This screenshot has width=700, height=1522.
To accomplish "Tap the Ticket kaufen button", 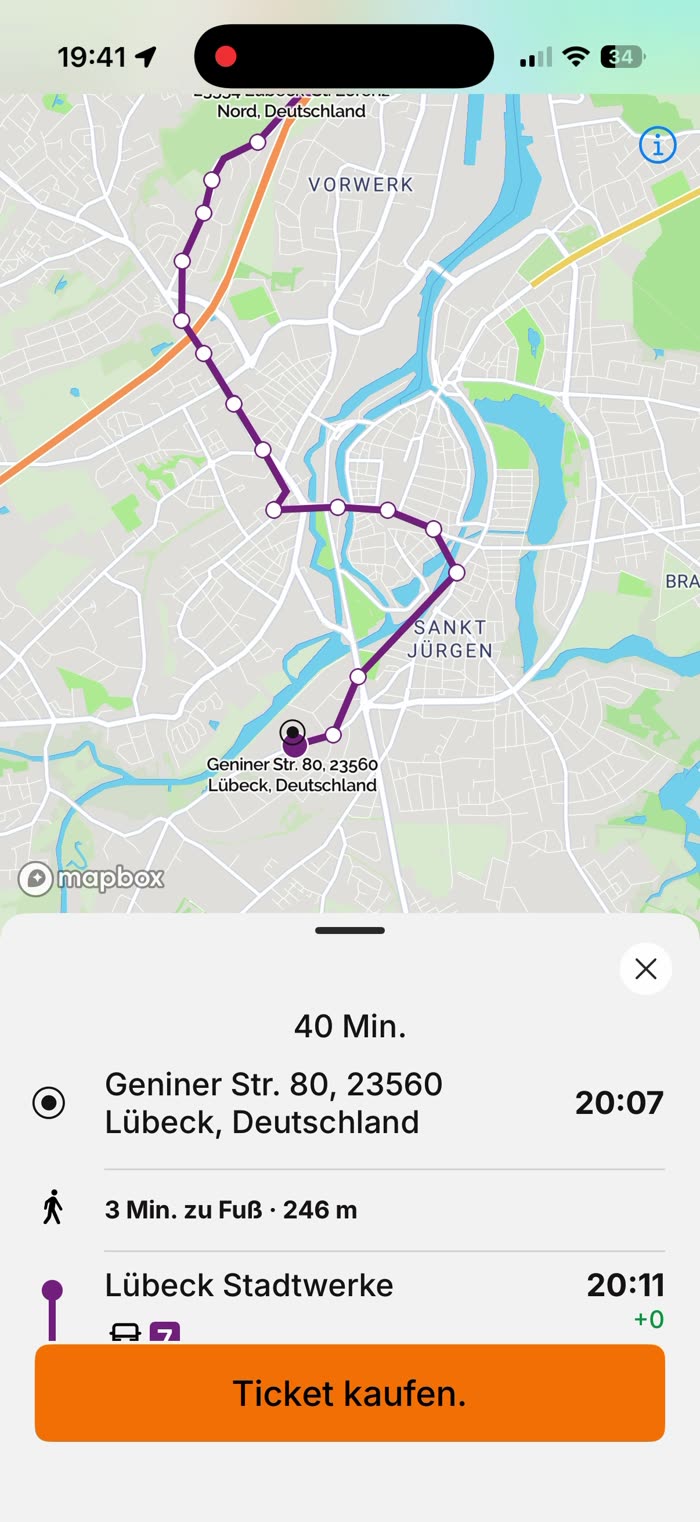I will [350, 1393].
